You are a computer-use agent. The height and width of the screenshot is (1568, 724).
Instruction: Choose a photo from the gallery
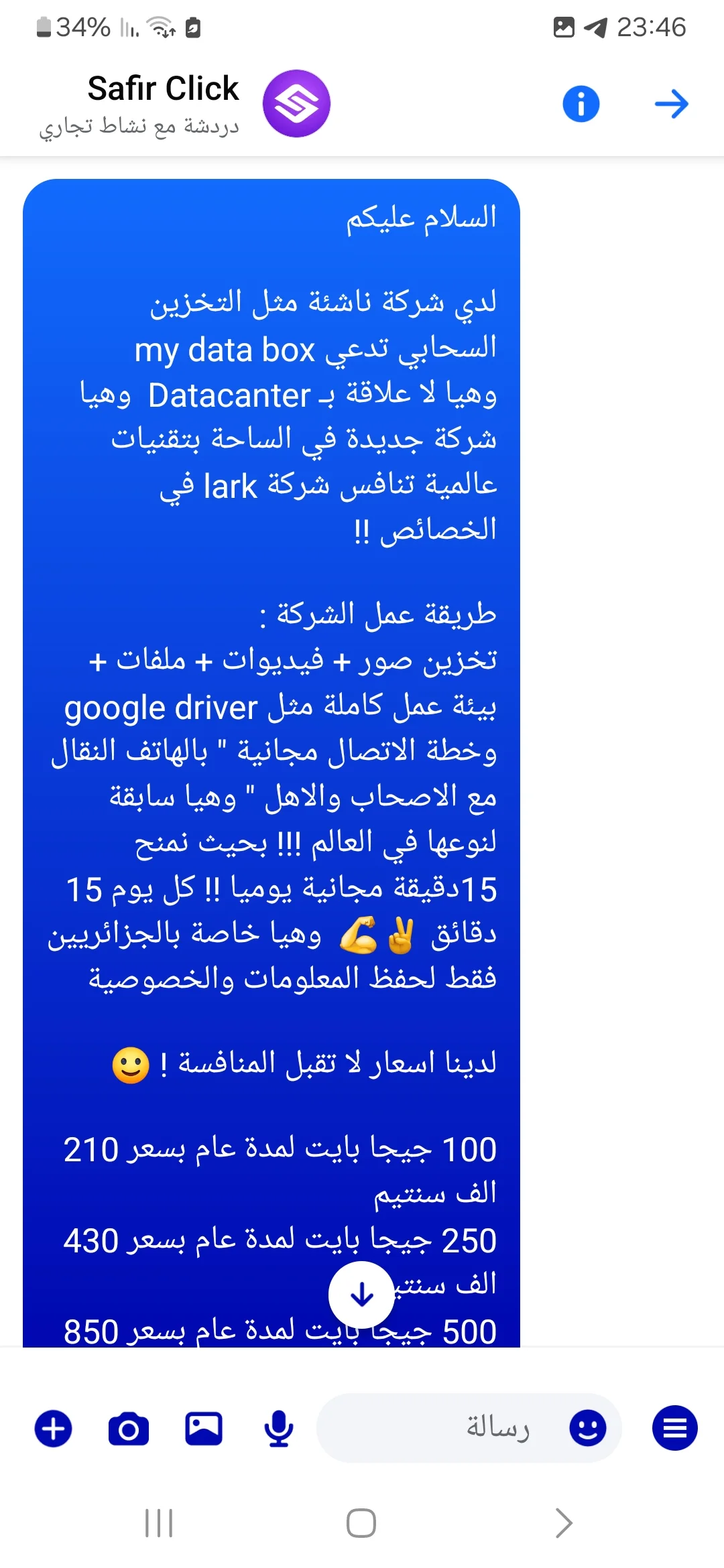[204, 1429]
